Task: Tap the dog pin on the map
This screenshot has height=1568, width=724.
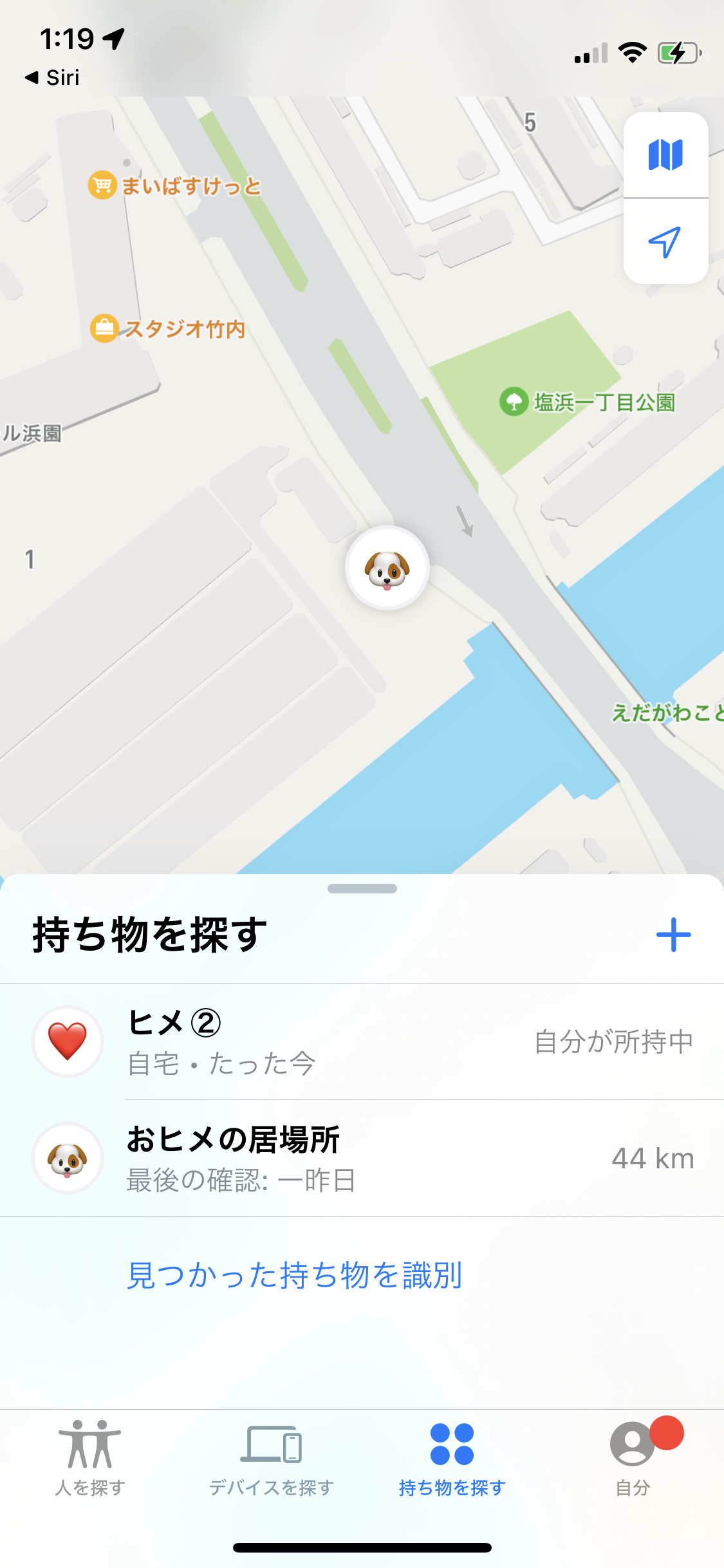Action: point(387,568)
